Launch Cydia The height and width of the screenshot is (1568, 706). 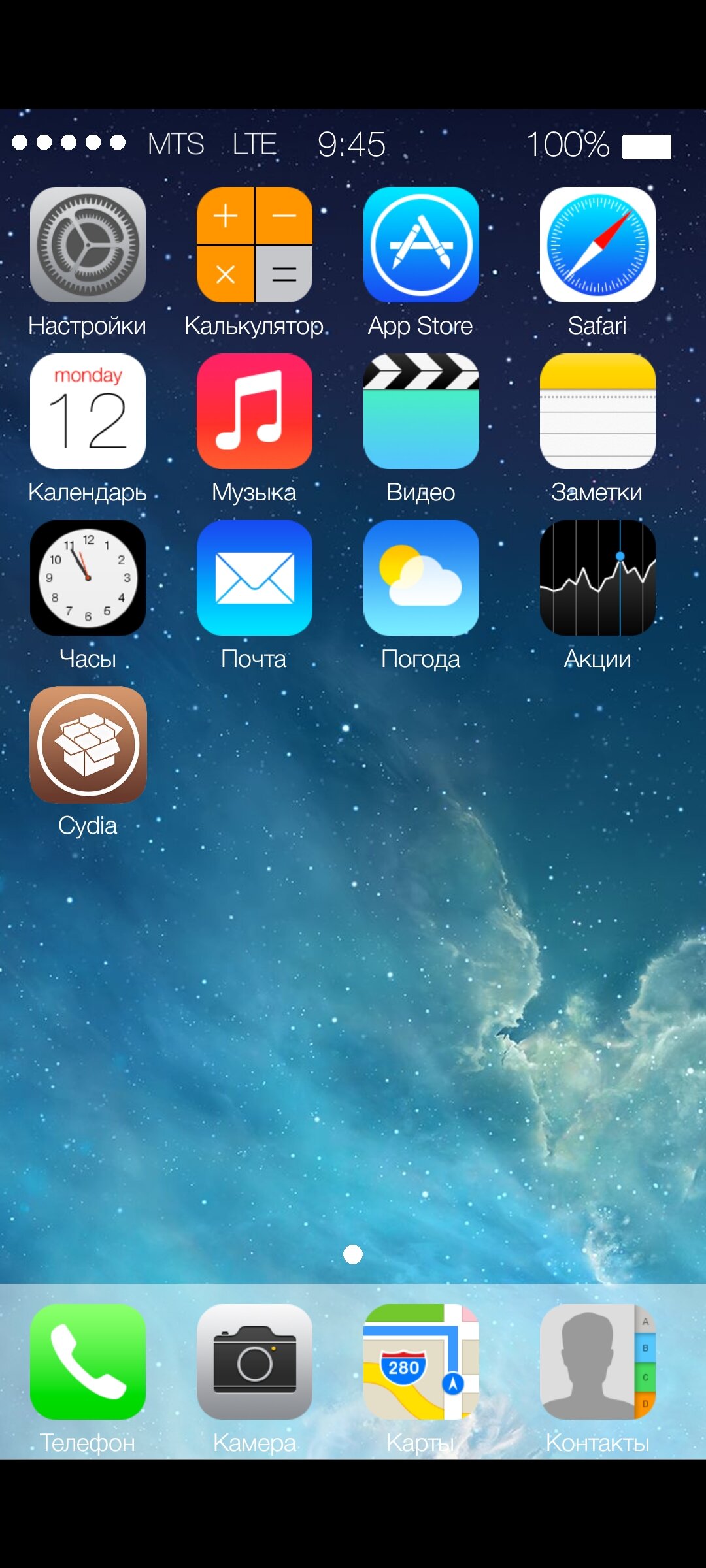pyautogui.click(x=88, y=745)
